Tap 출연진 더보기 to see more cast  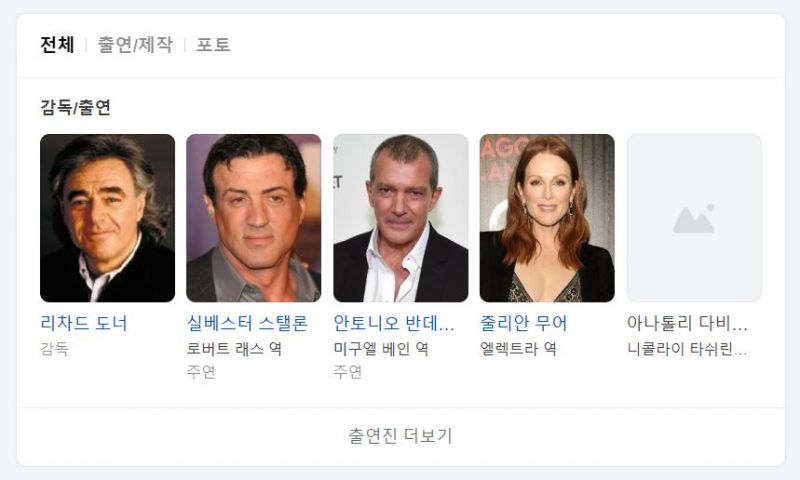point(400,436)
